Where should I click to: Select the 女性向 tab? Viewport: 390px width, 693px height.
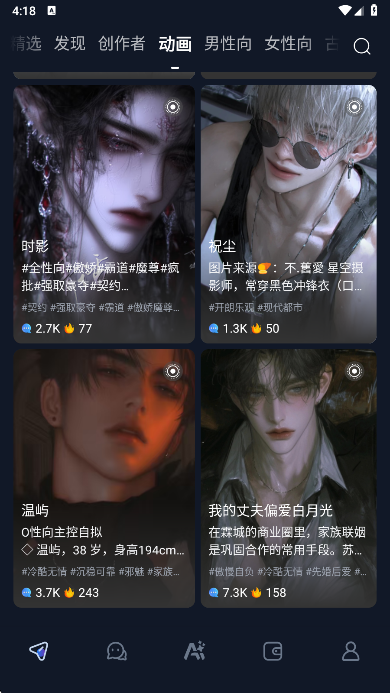click(288, 44)
